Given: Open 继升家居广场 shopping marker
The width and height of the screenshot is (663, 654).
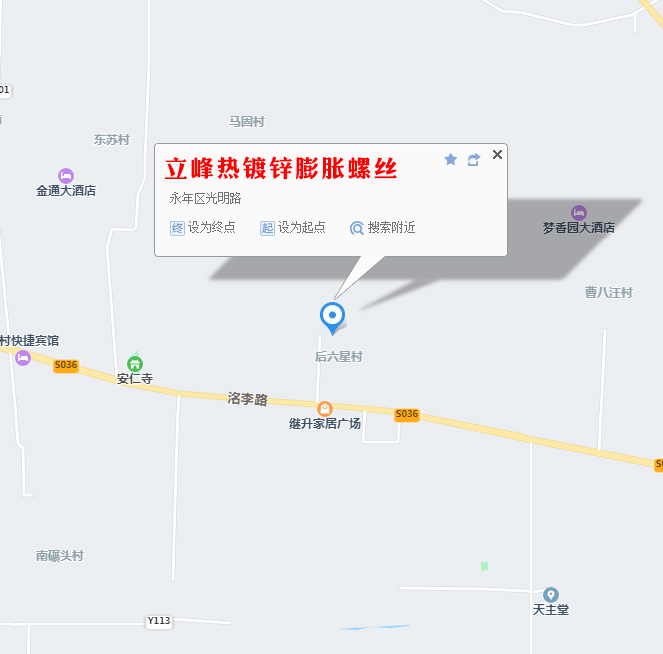Looking at the screenshot, I should (325, 409).
